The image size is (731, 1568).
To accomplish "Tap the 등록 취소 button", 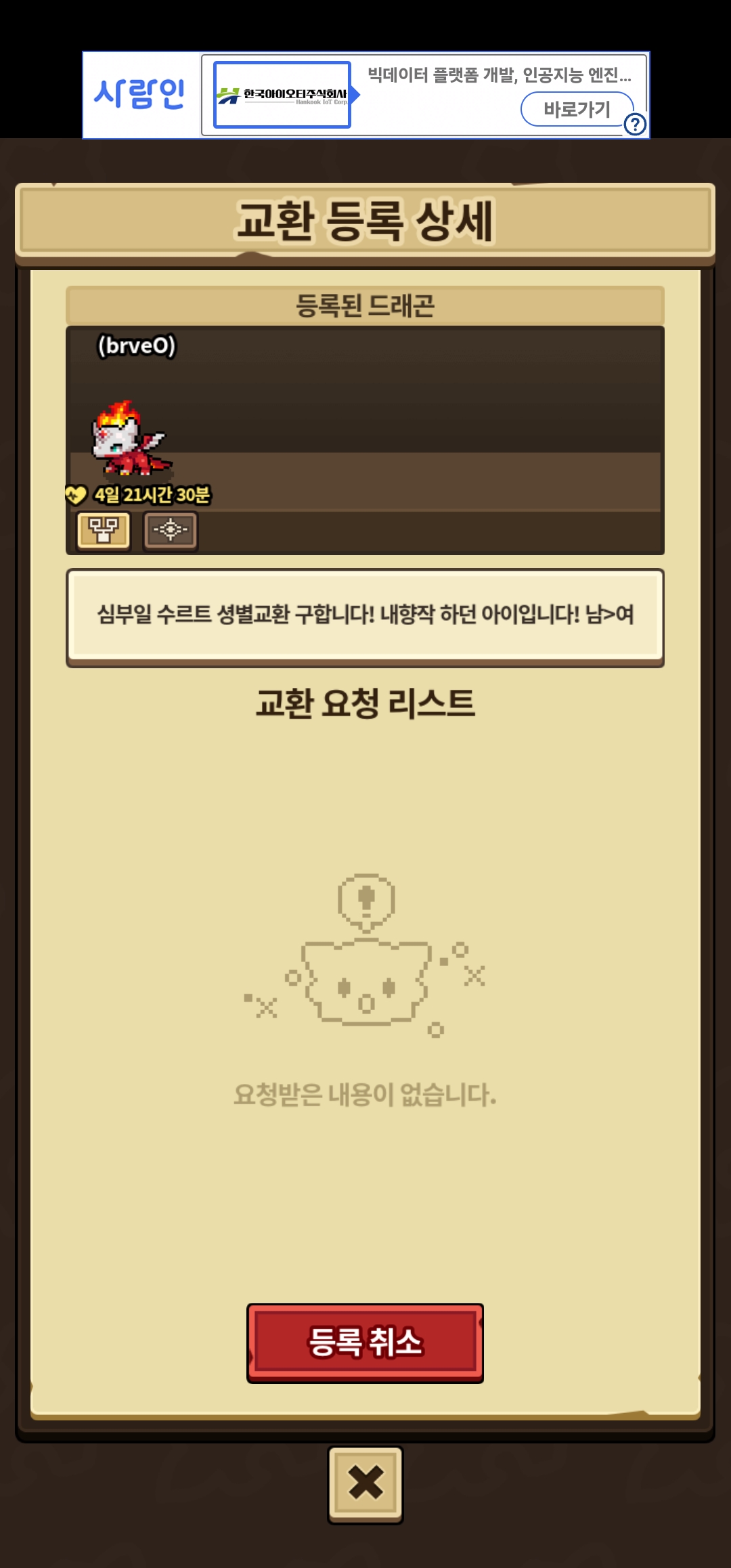I will (365, 1343).
